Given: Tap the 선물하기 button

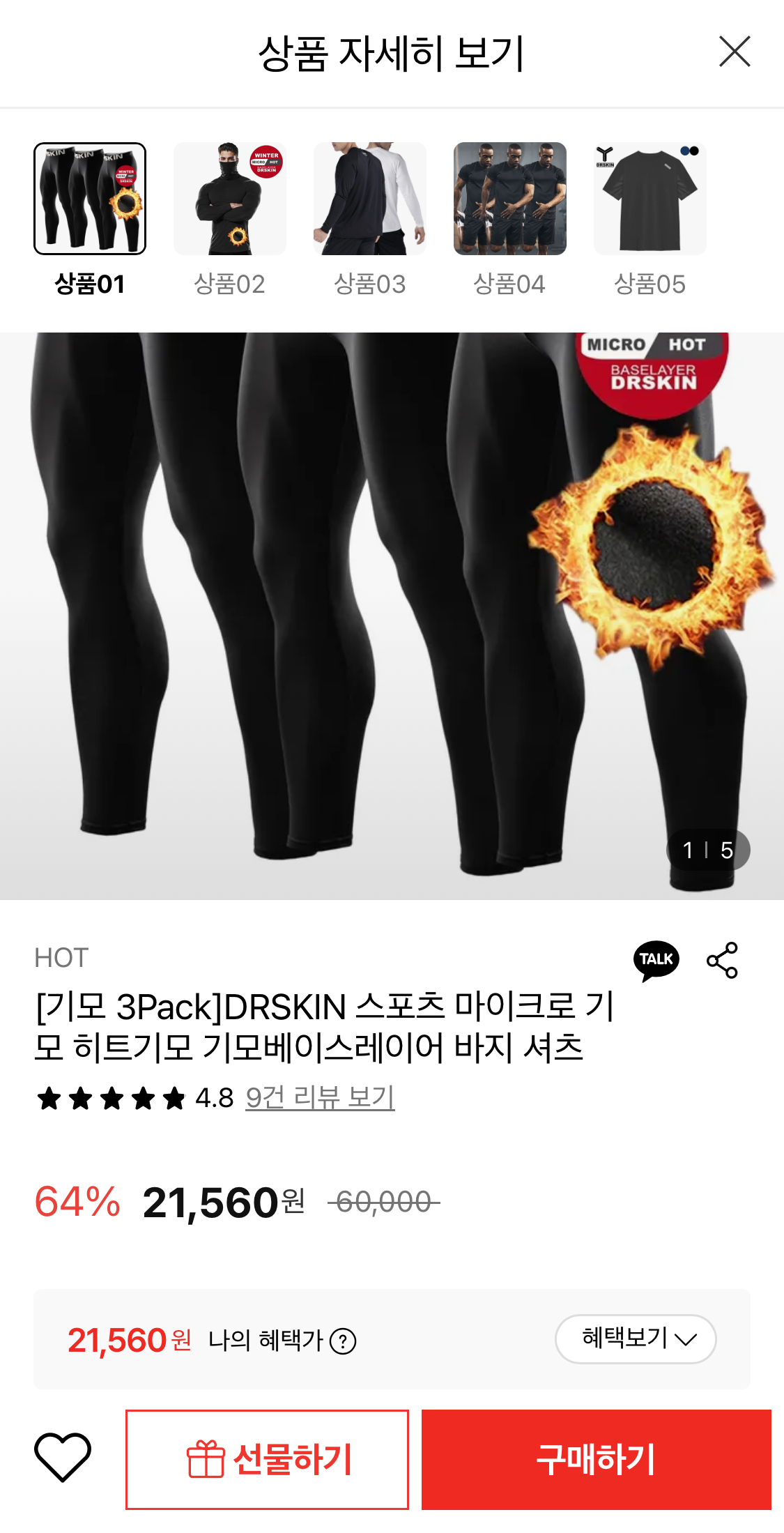Looking at the screenshot, I should [x=267, y=1459].
